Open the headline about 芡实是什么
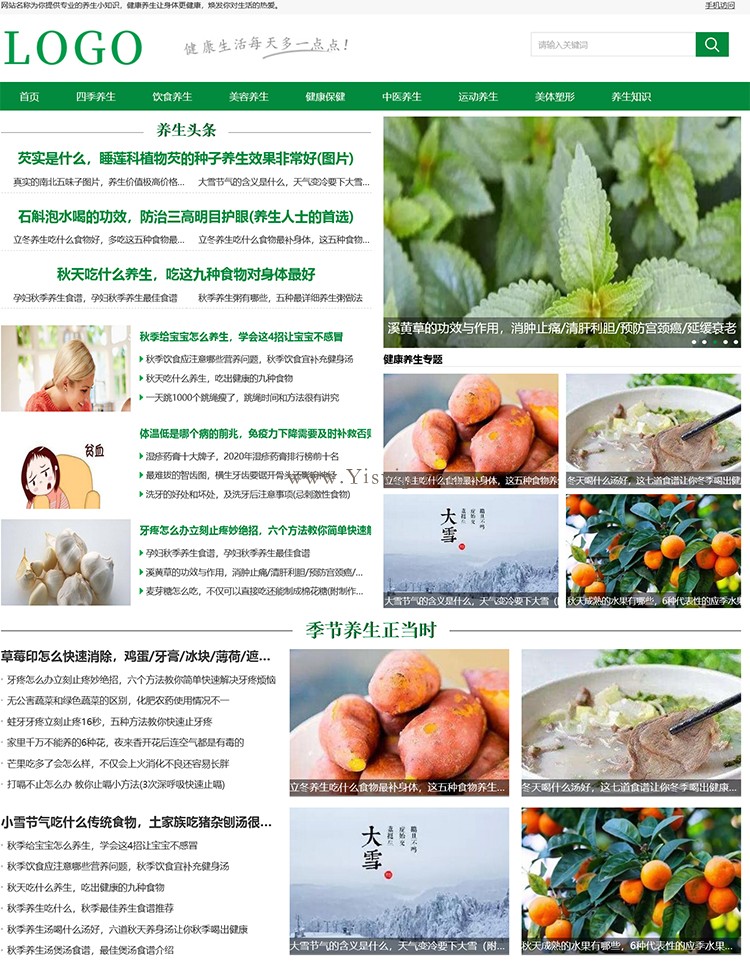Image resolution: width=750 pixels, height=961 pixels. click(186, 158)
